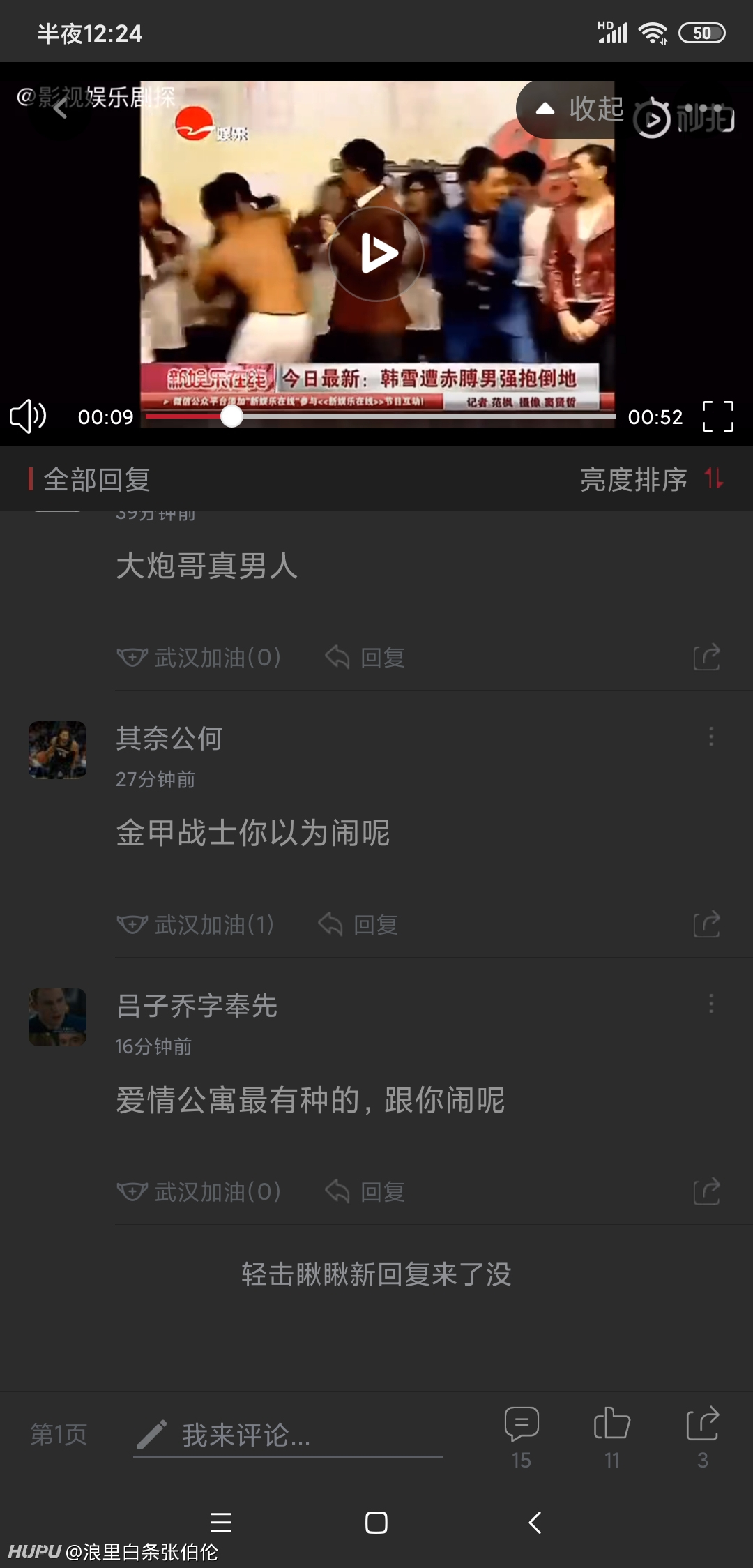Mute the video sound

pyautogui.click(x=28, y=416)
